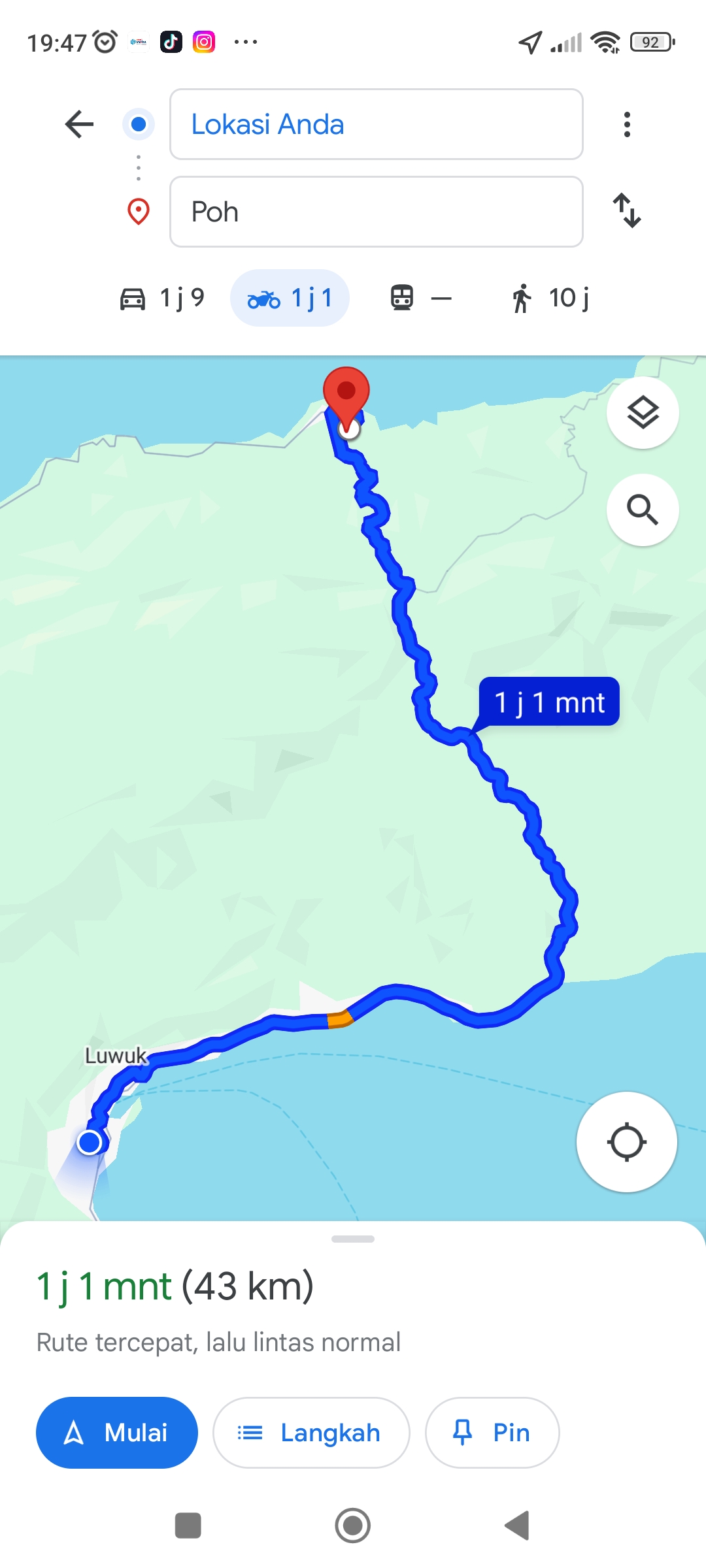Viewport: 706px width, 1568px height.
Task: Pin this route
Action: [492, 1433]
